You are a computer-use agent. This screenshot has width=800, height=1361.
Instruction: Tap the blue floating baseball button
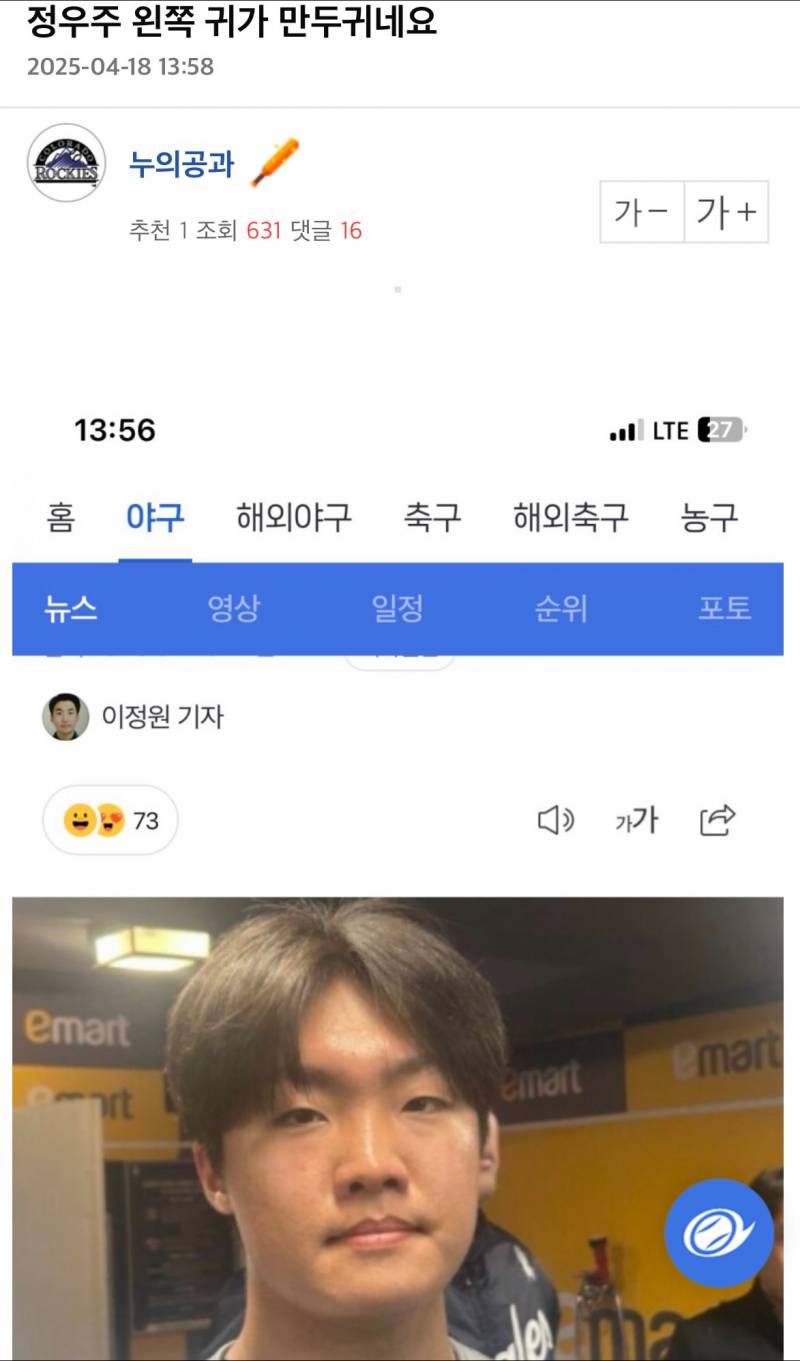719,1232
